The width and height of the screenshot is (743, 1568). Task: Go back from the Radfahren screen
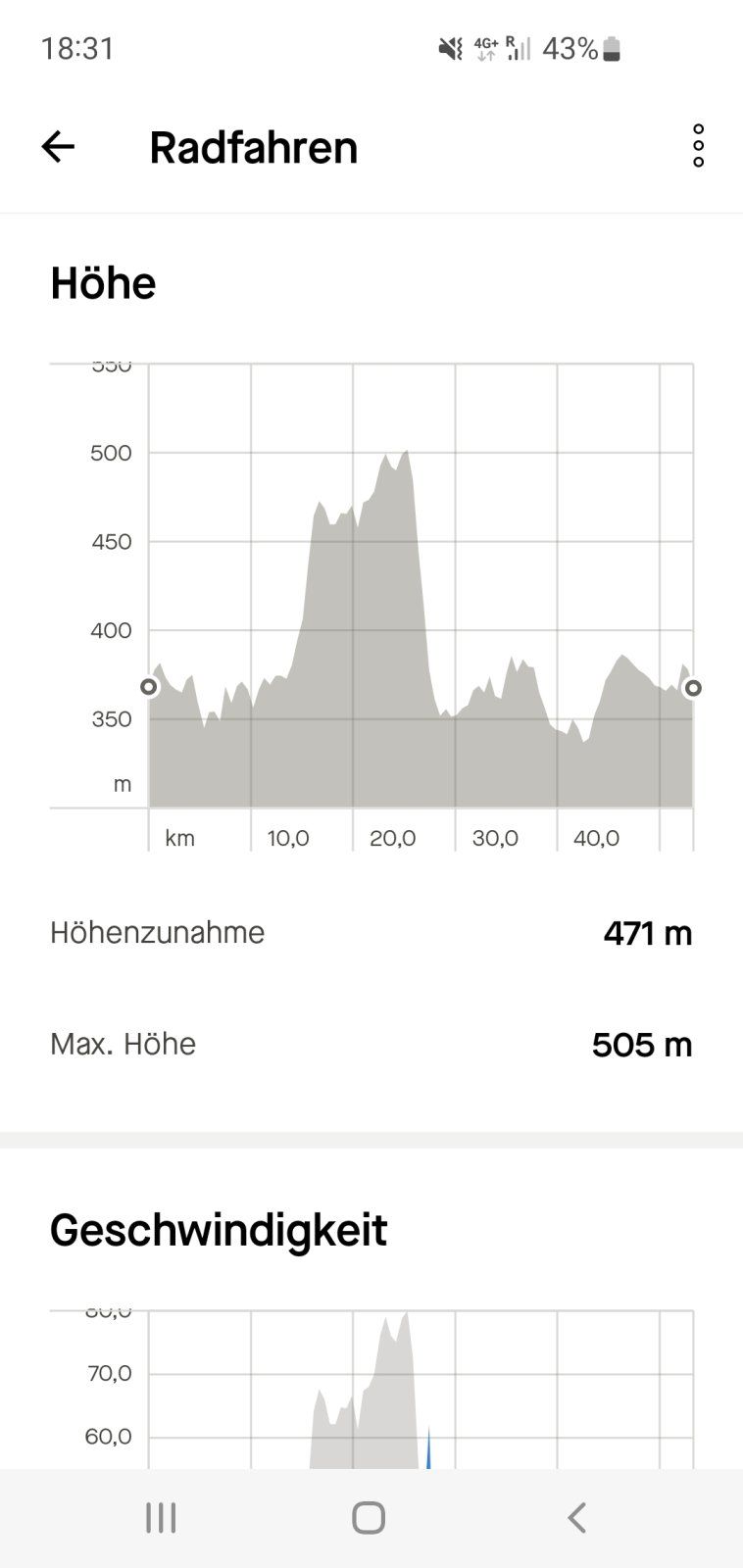coord(58,147)
